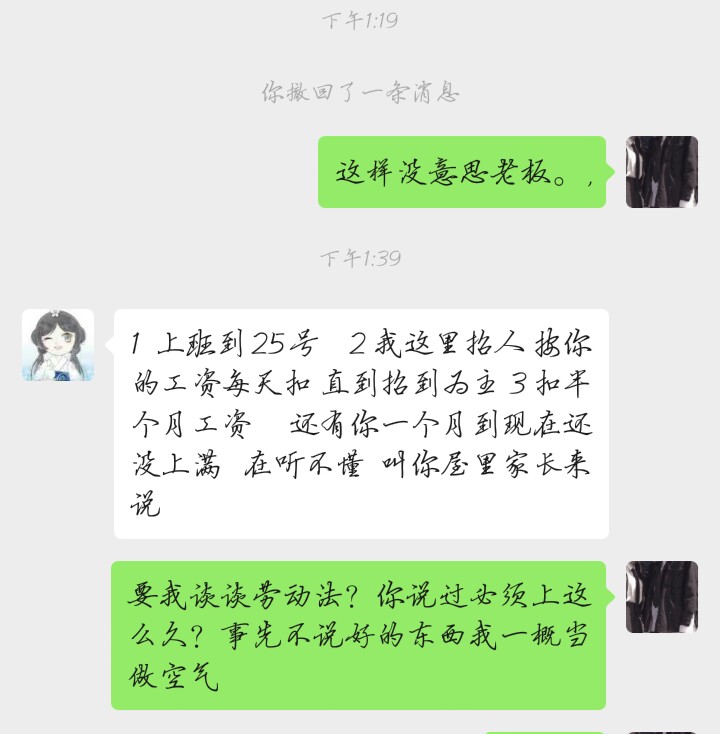
Task: Open the sender avatar next to "要我读读劳动法"
Action: click(661, 597)
